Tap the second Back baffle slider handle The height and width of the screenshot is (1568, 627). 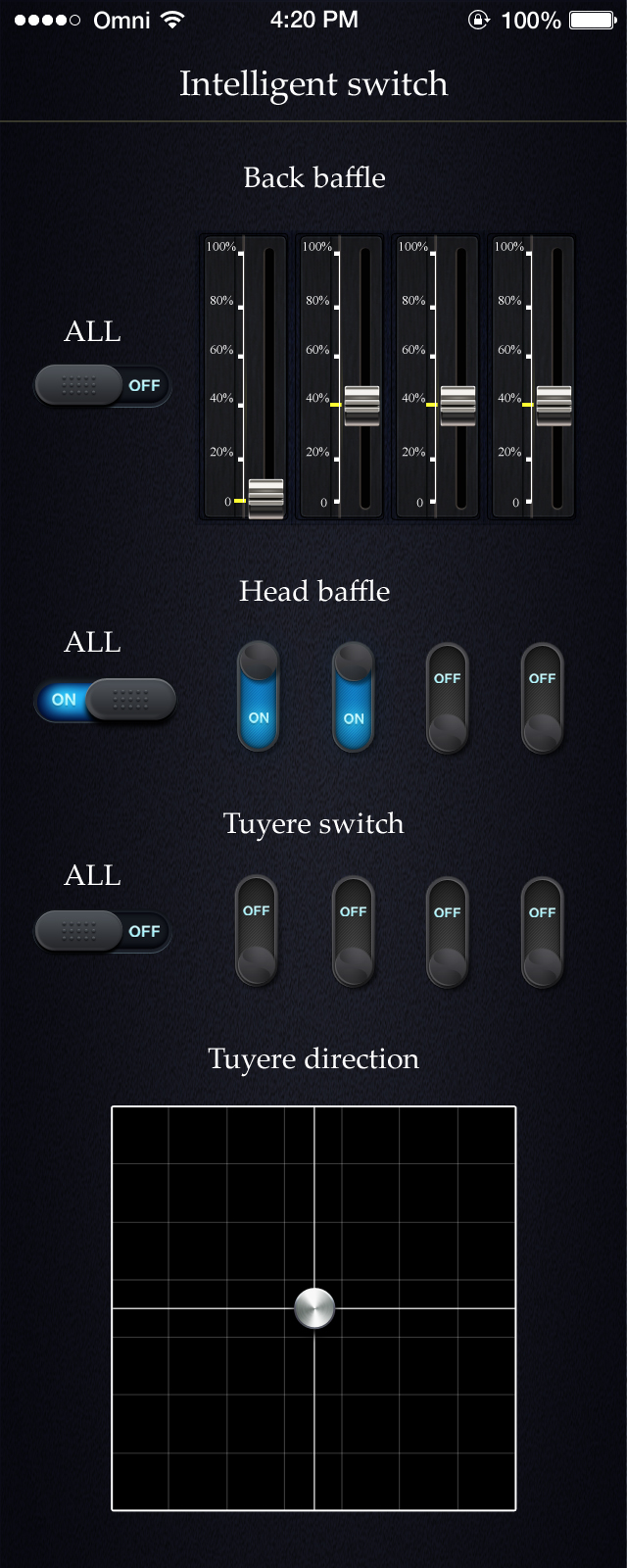tap(362, 405)
